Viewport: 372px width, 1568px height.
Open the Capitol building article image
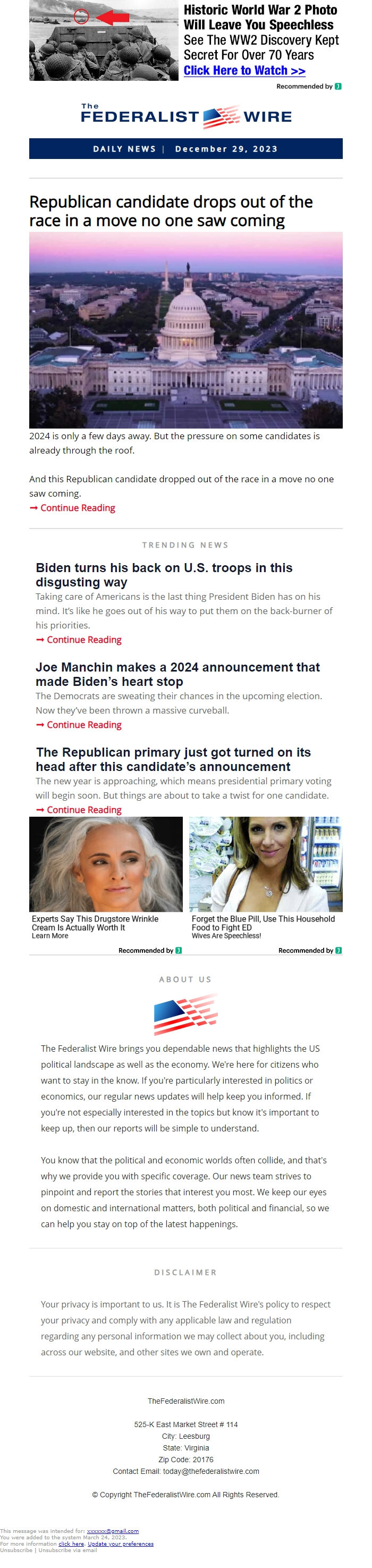(185, 329)
